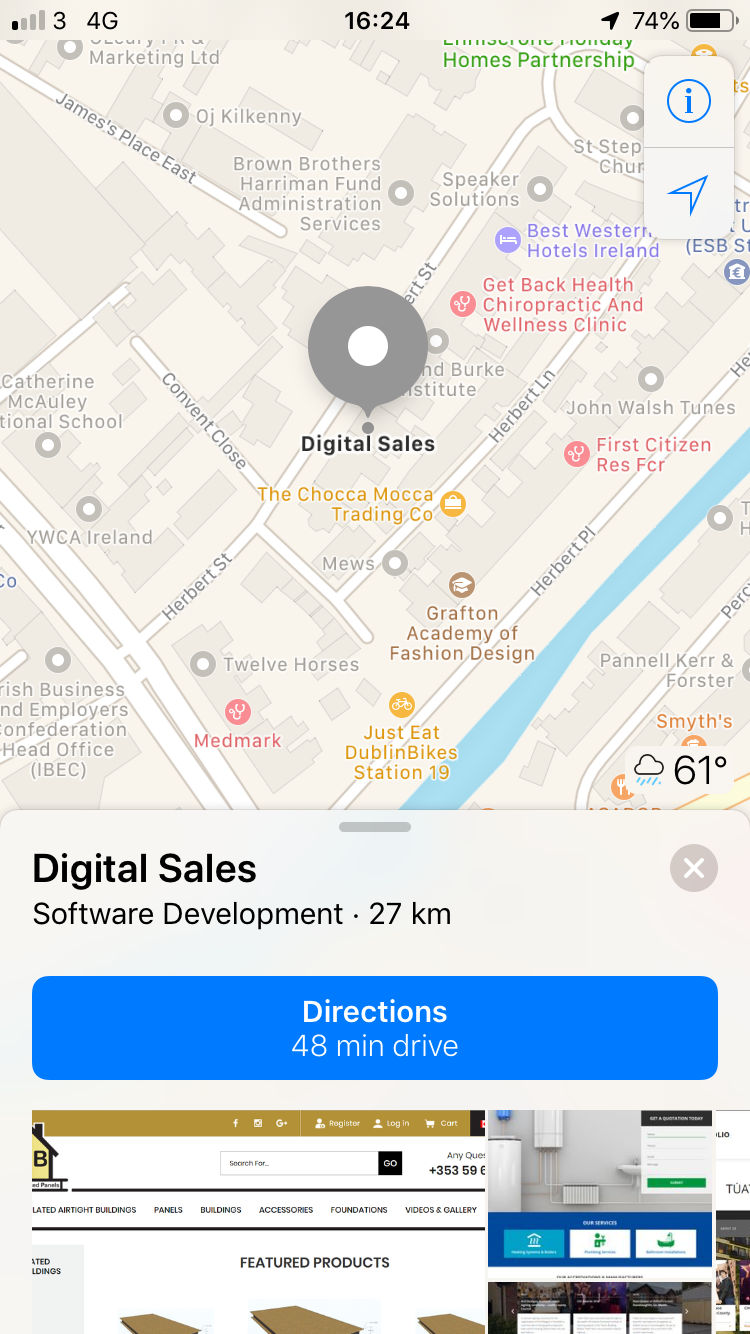Open Get Back Health Chiropractic clinic marker
The image size is (750, 1334).
coord(462,303)
